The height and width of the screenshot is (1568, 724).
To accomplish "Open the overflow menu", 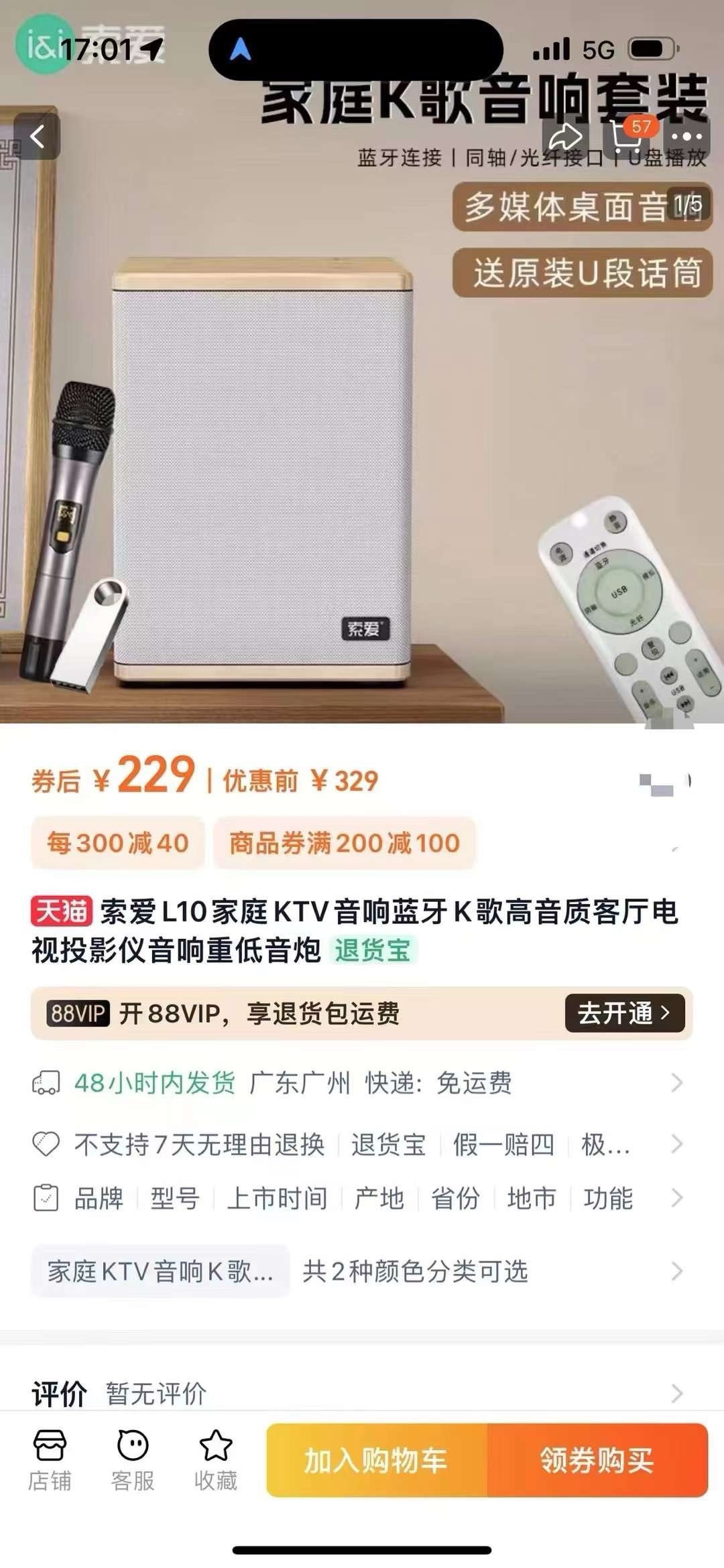I will click(686, 137).
